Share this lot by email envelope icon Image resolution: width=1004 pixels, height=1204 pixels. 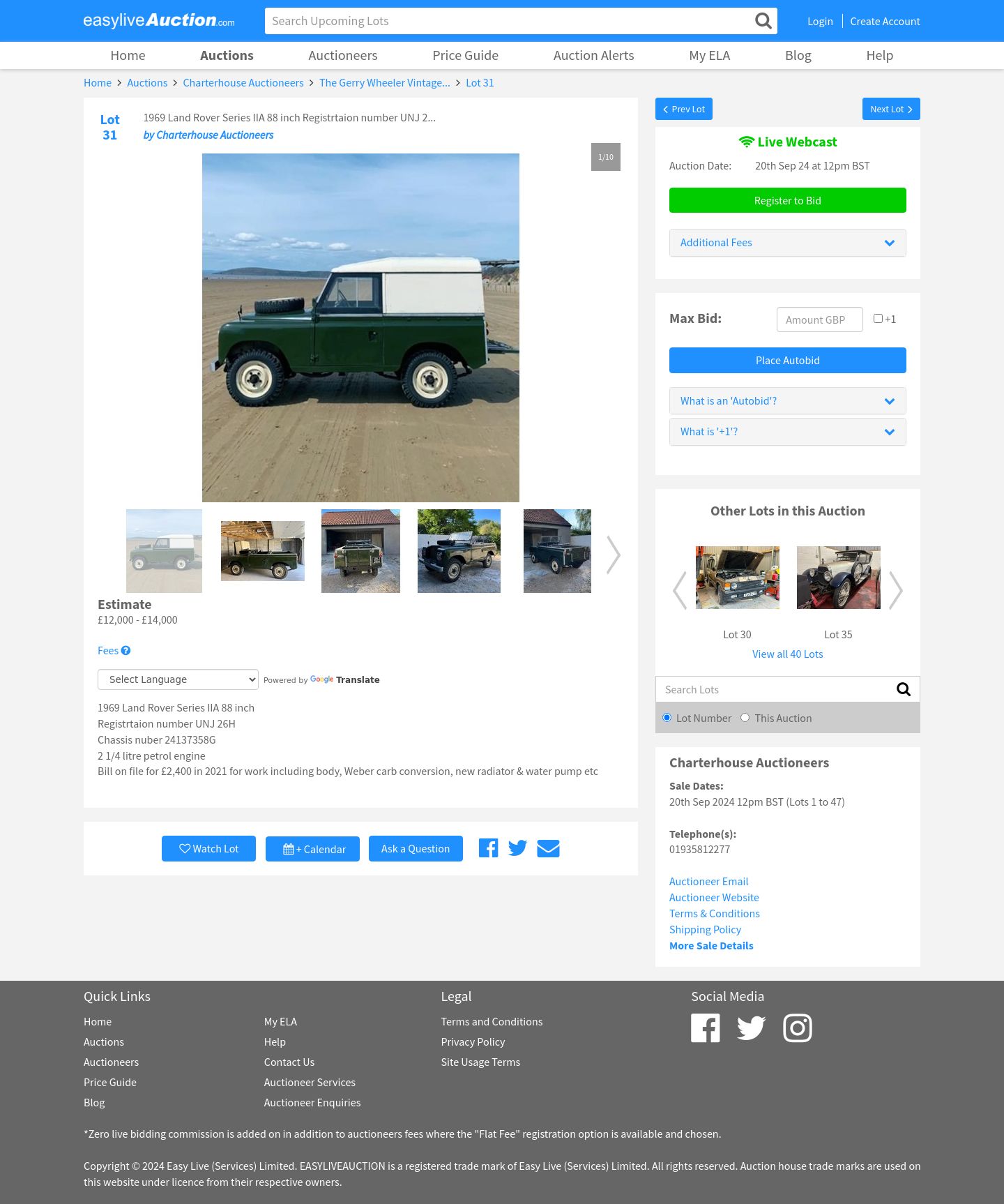548,848
